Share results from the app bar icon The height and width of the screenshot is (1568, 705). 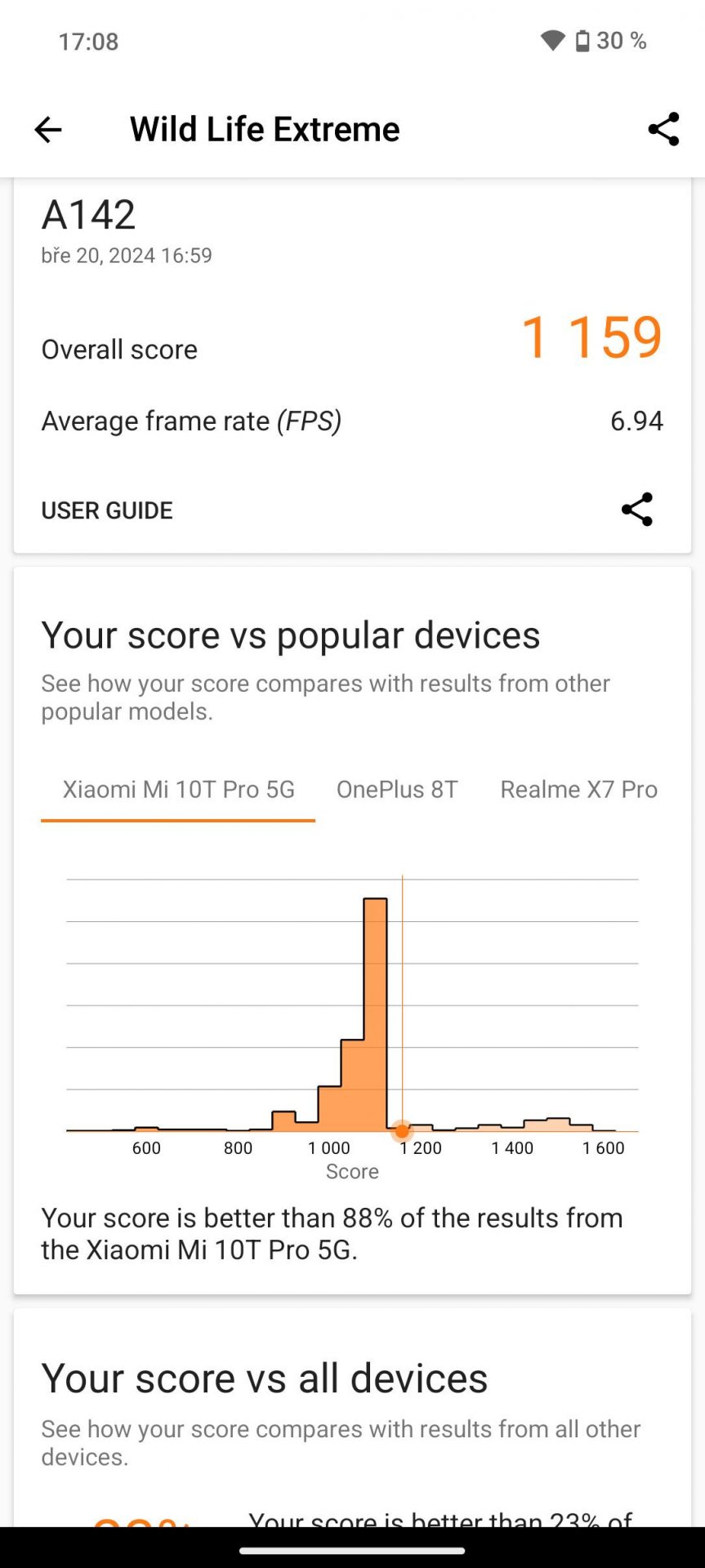click(x=663, y=129)
